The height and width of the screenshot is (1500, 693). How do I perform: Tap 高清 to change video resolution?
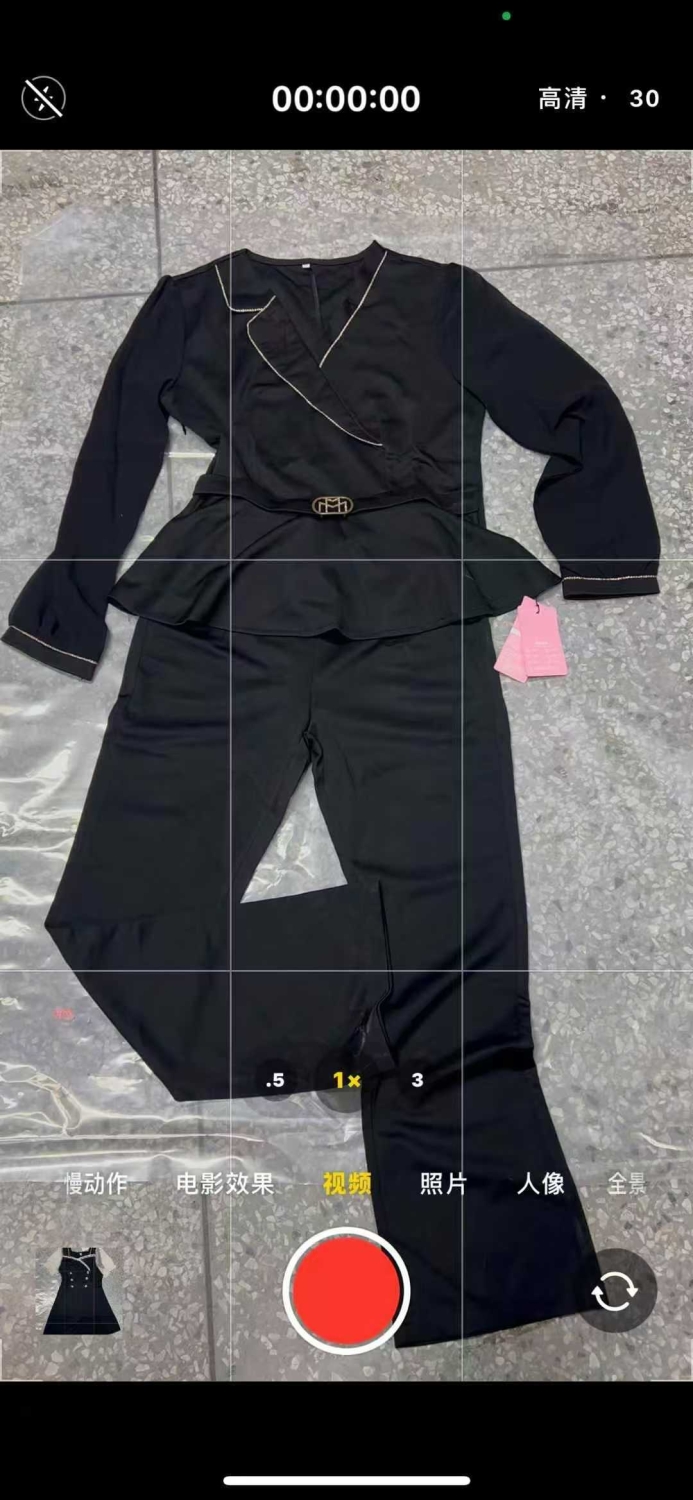562,98
